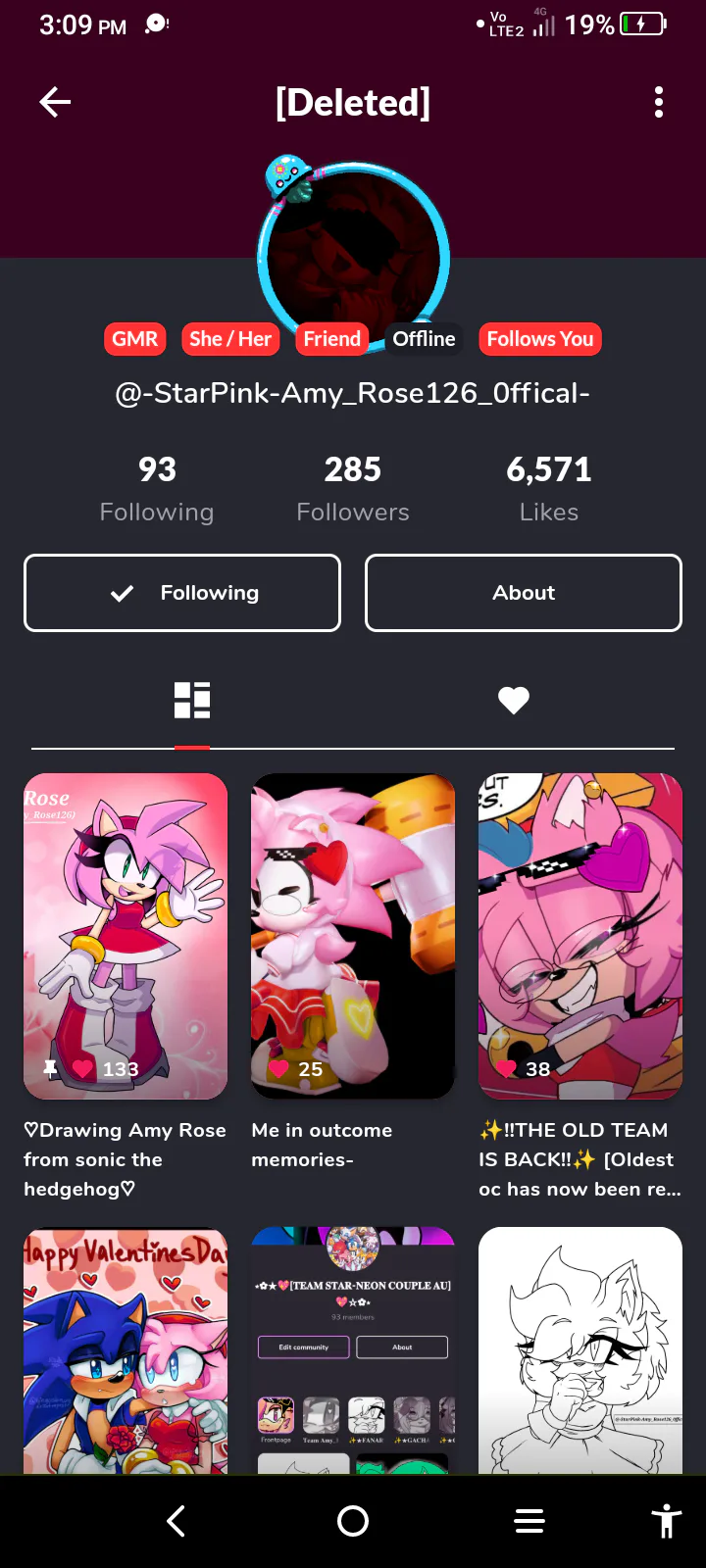Switch to the posts grid tab
Viewport: 706px width, 1568px height.
point(192,701)
